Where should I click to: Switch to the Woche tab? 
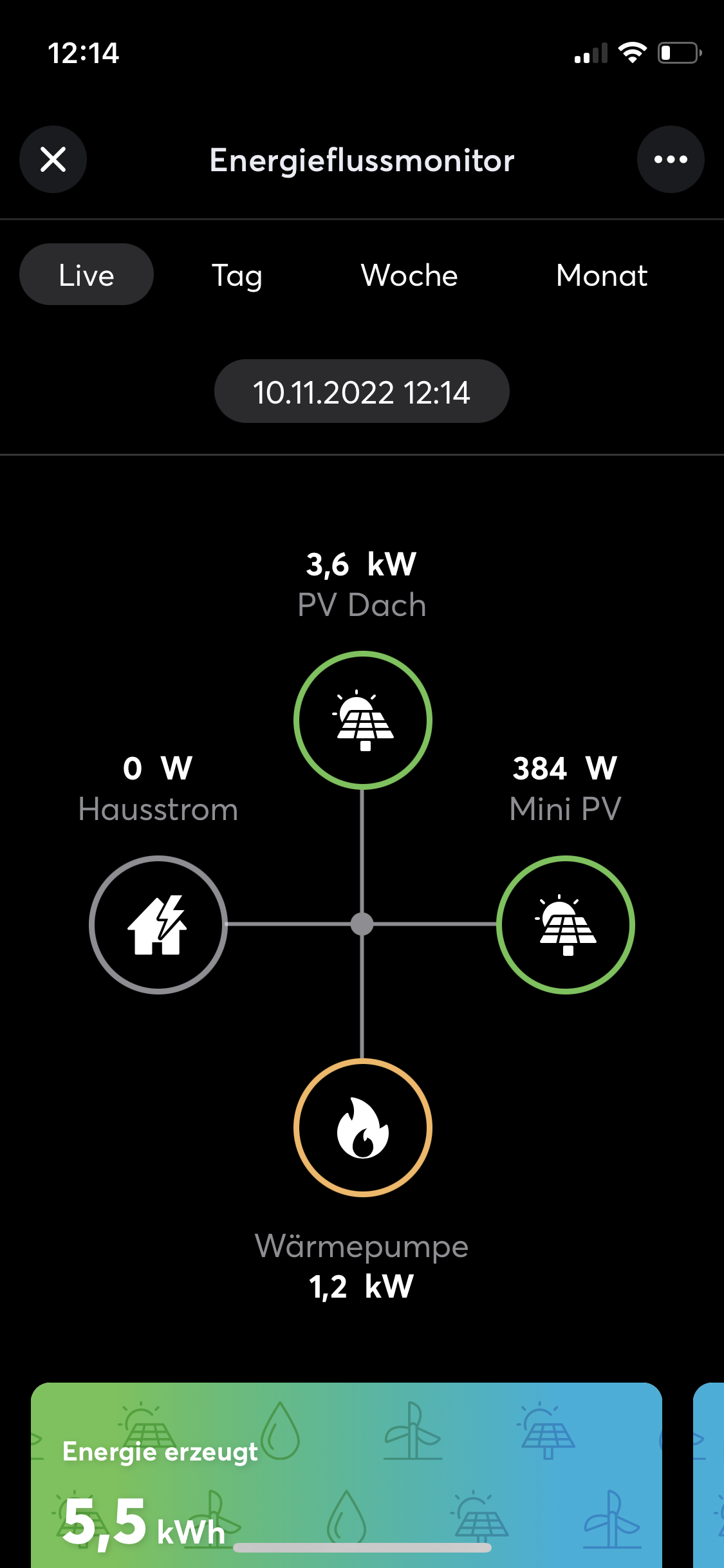[409, 275]
